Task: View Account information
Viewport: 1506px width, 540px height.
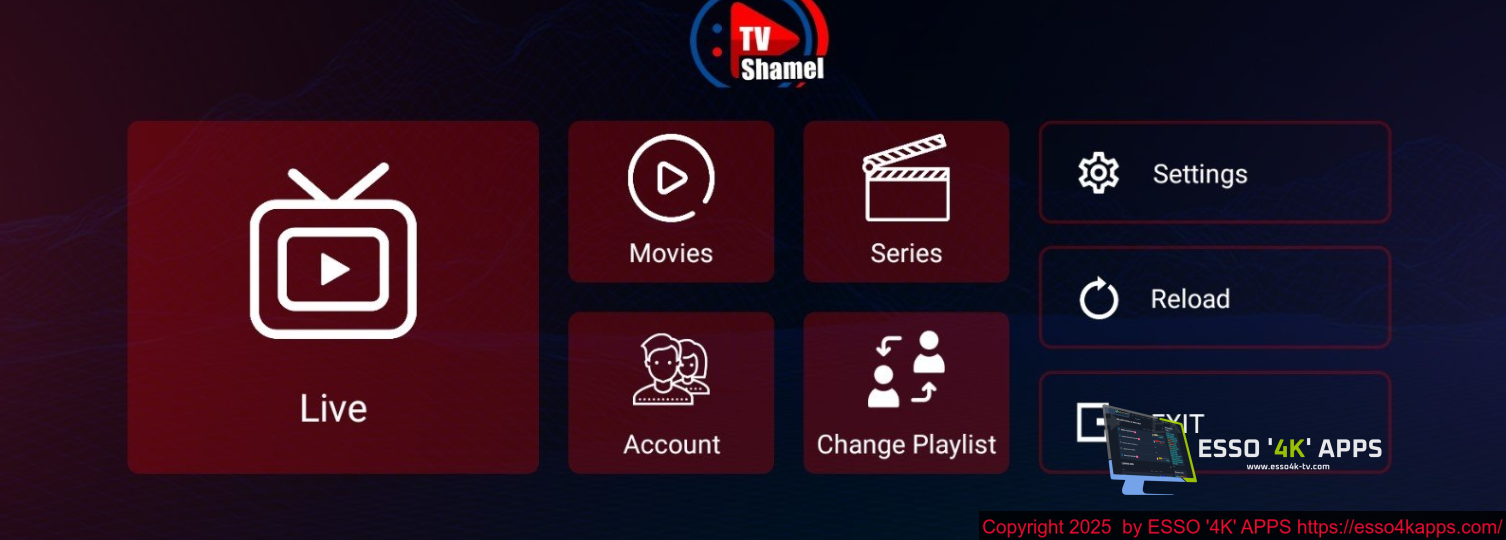Action: [x=671, y=393]
